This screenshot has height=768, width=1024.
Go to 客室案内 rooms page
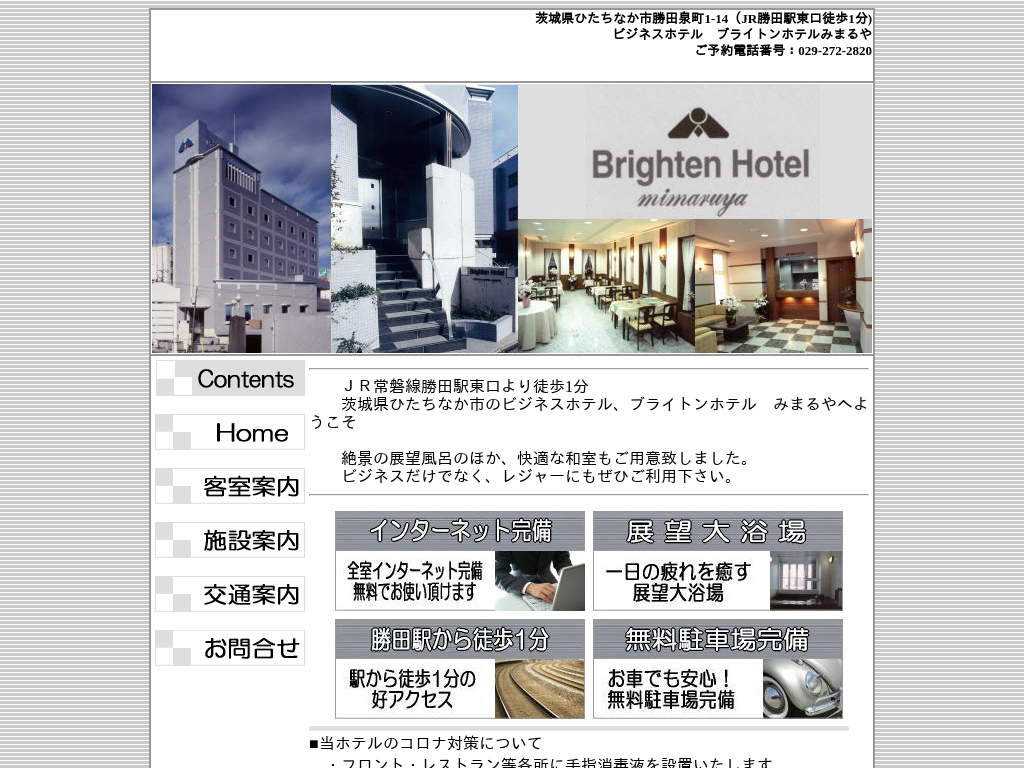(x=230, y=487)
